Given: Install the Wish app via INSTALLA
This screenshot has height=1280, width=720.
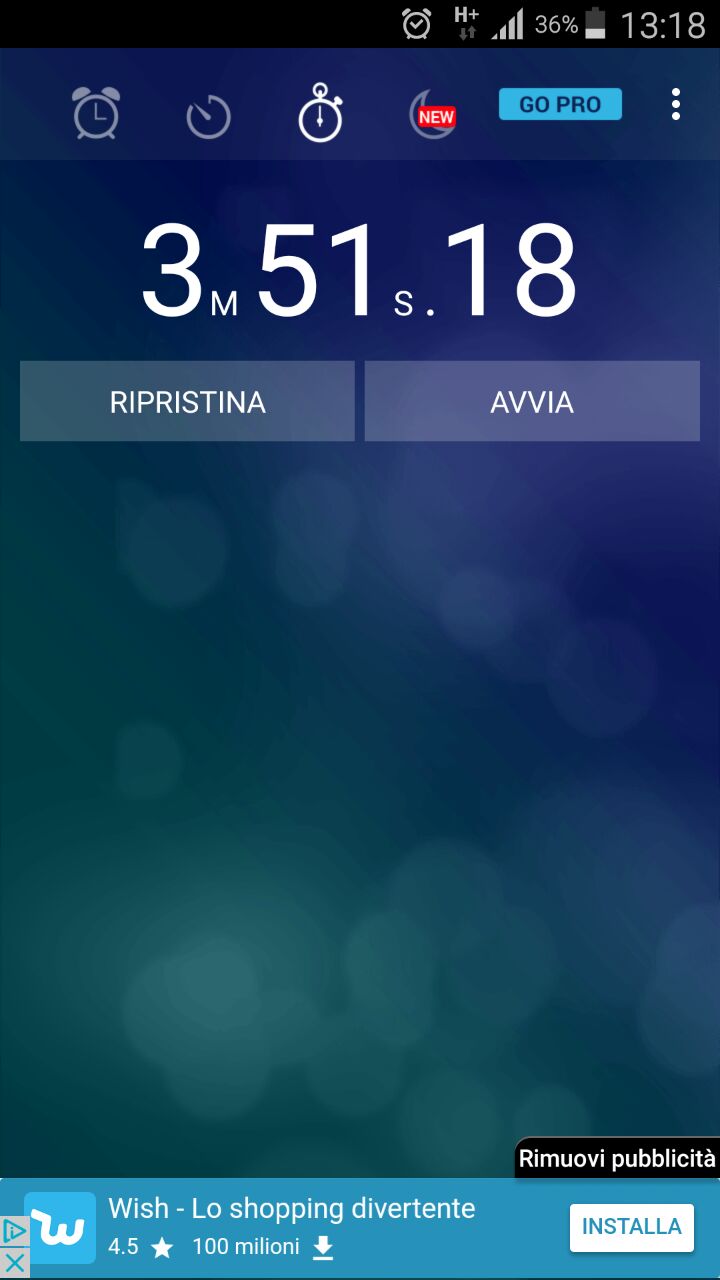Looking at the screenshot, I should (631, 1226).
